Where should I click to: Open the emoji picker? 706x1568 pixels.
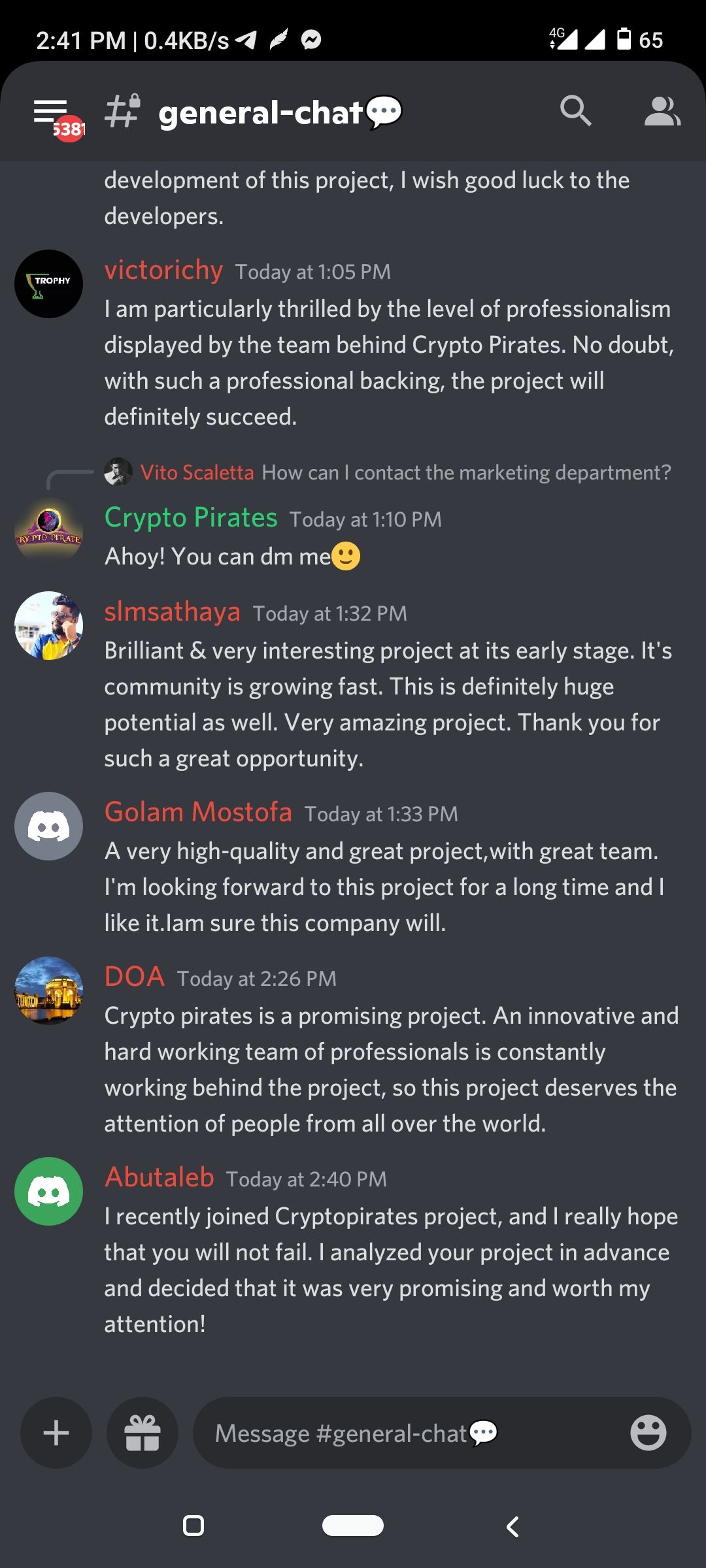click(x=648, y=1433)
